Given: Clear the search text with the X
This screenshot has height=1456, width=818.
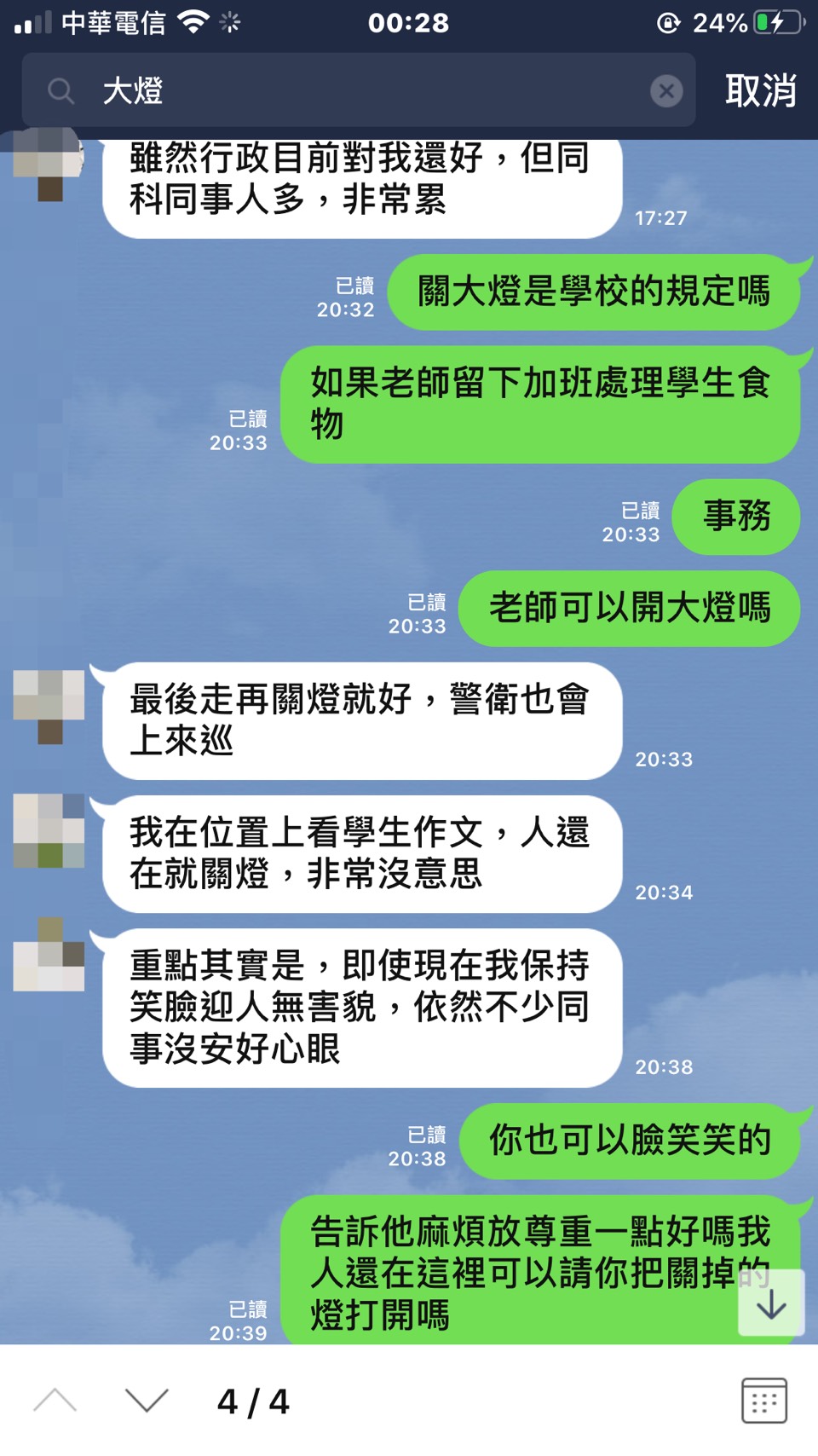Looking at the screenshot, I should click(x=666, y=90).
